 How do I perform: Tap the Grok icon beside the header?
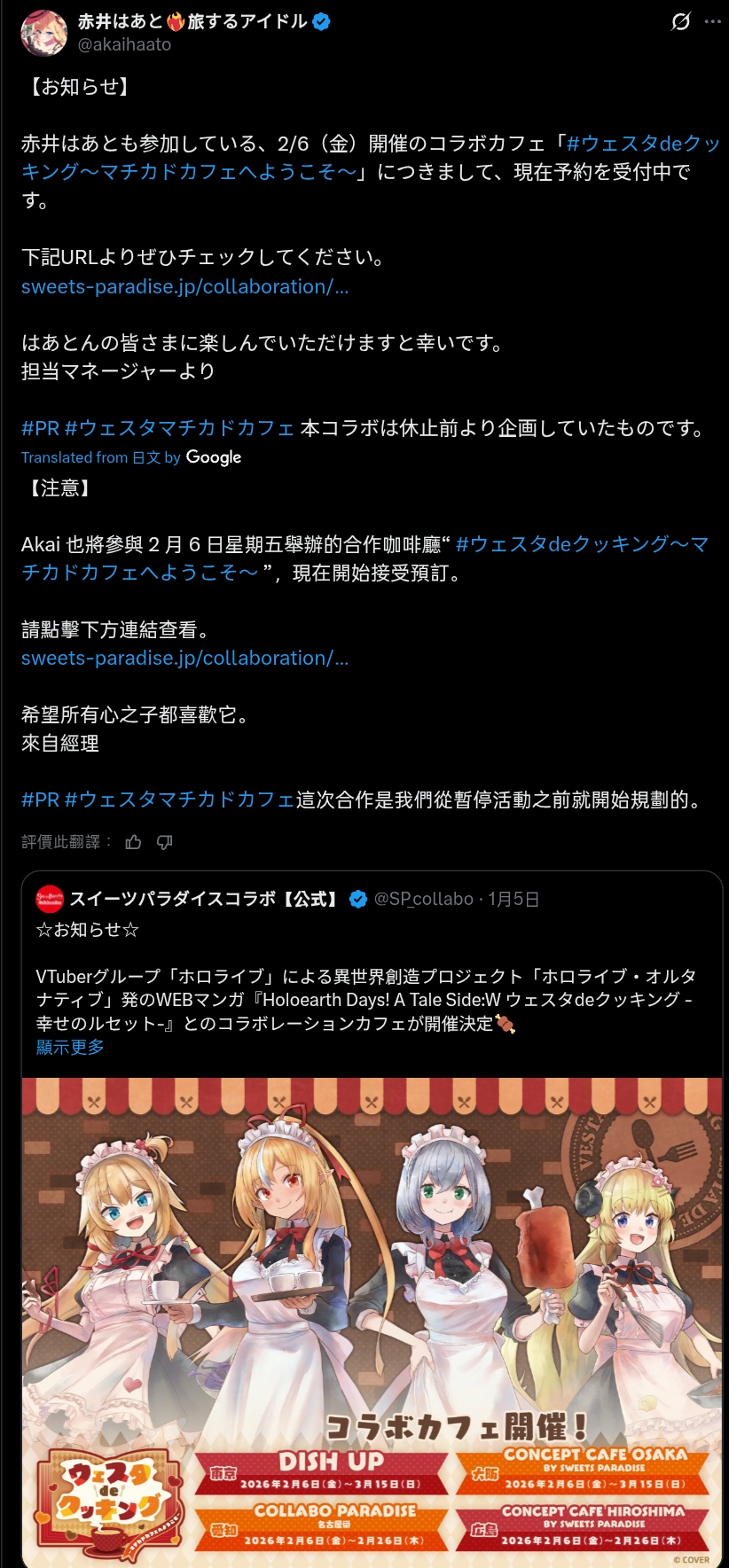(x=680, y=21)
